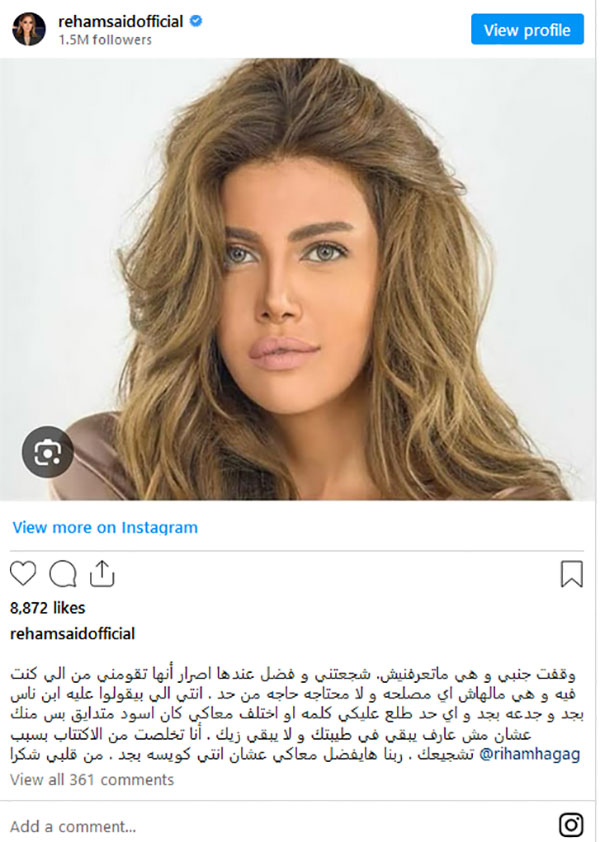The height and width of the screenshot is (842, 600).
Task: View all 361 comments
Action: click(92, 780)
